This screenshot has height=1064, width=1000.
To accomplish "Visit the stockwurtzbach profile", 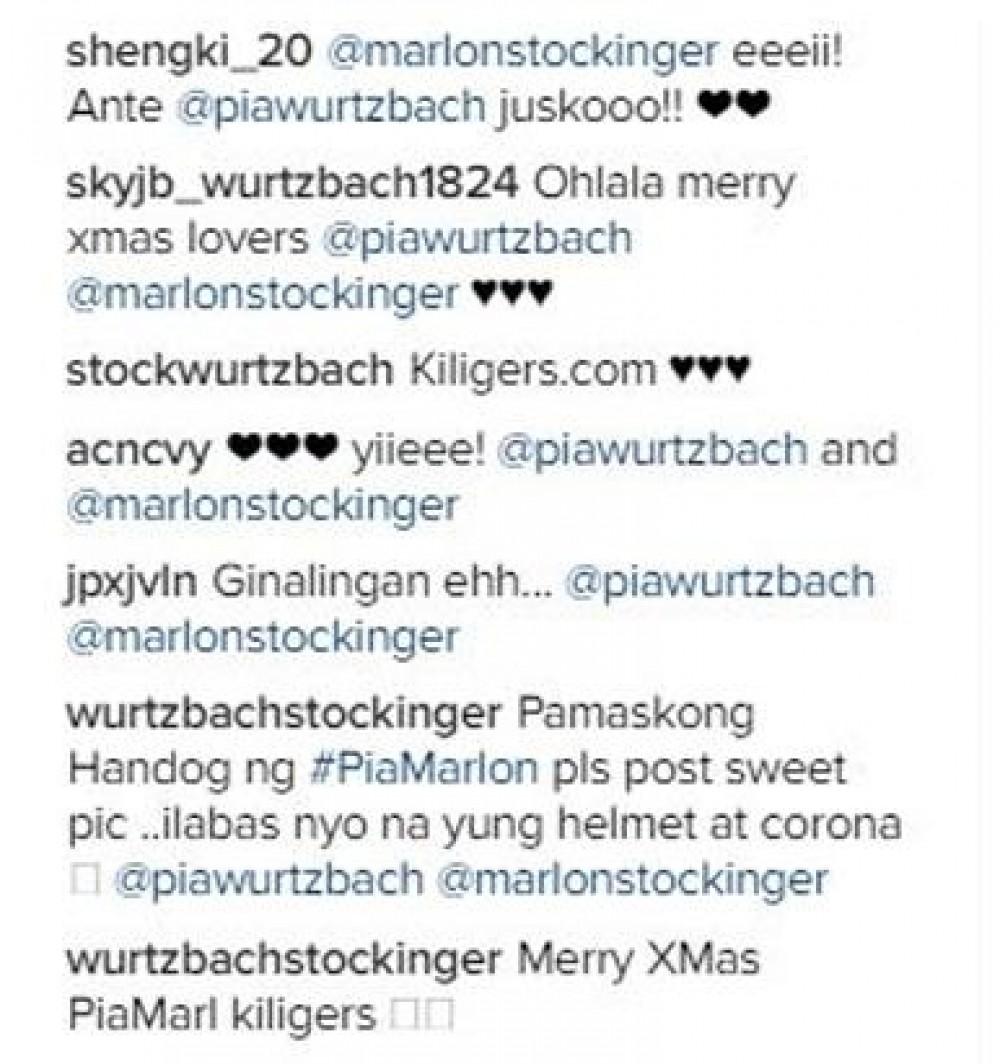I will click(229, 372).
